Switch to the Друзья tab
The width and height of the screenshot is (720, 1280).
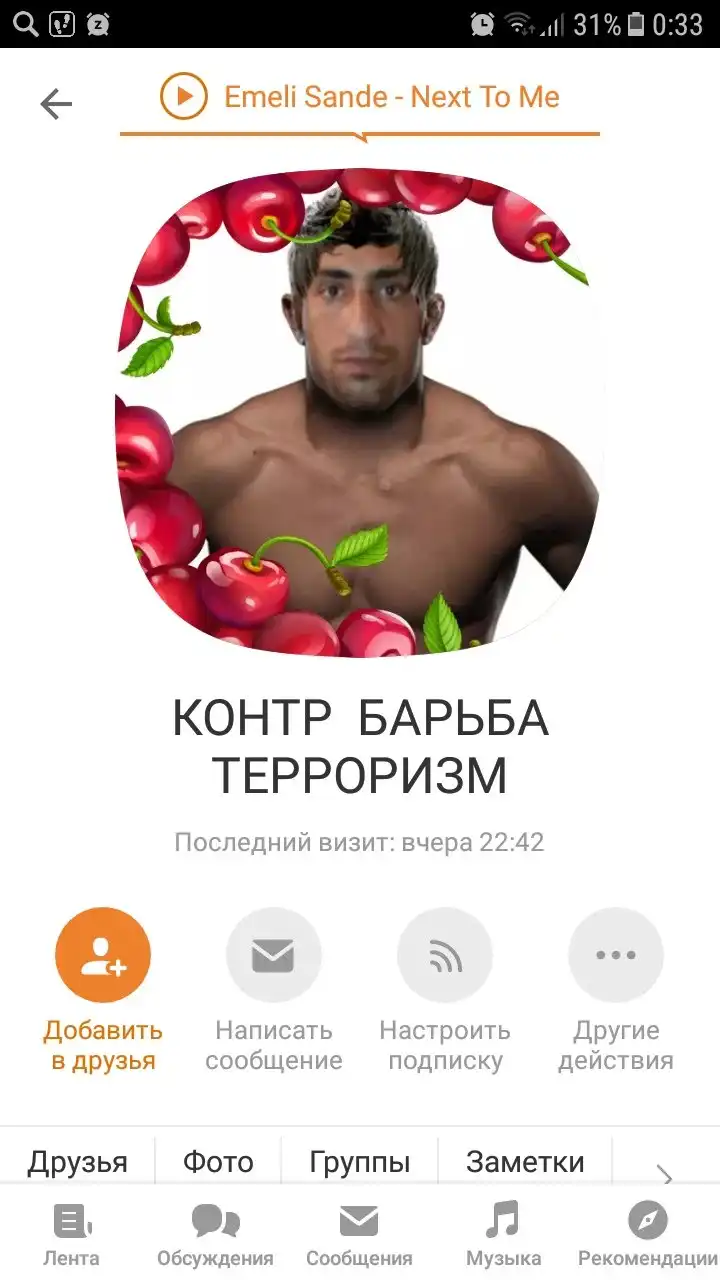[78, 1162]
